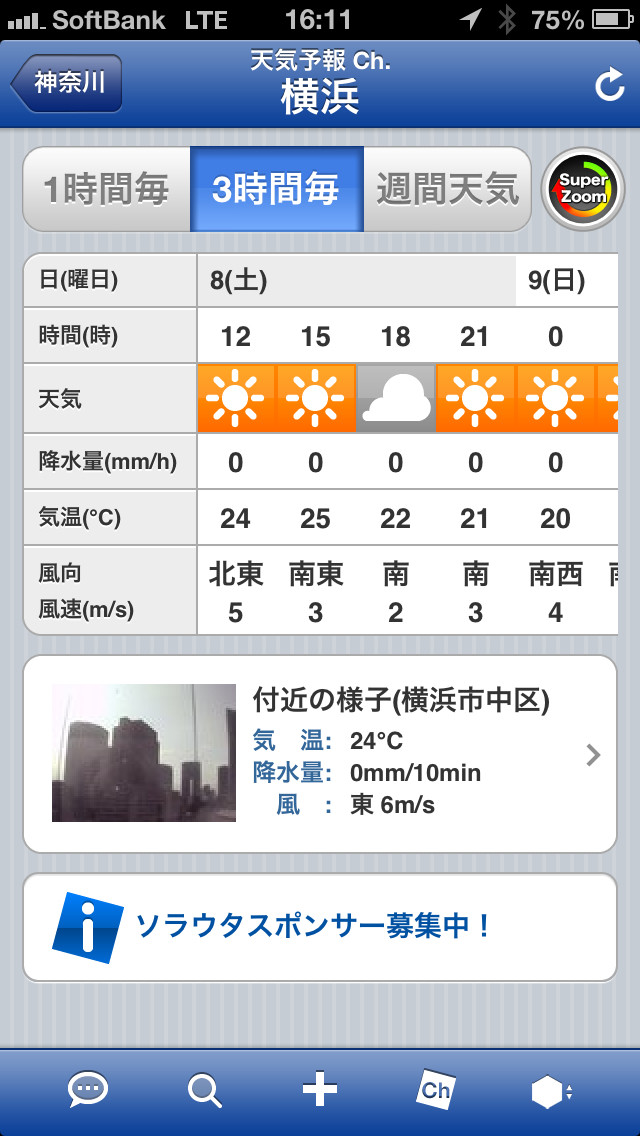Image resolution: width=640 pixels, height=1136 pixels.
Task: Open 付近の様子 横浜市中区 card
Action: click(x=320, y=754)
